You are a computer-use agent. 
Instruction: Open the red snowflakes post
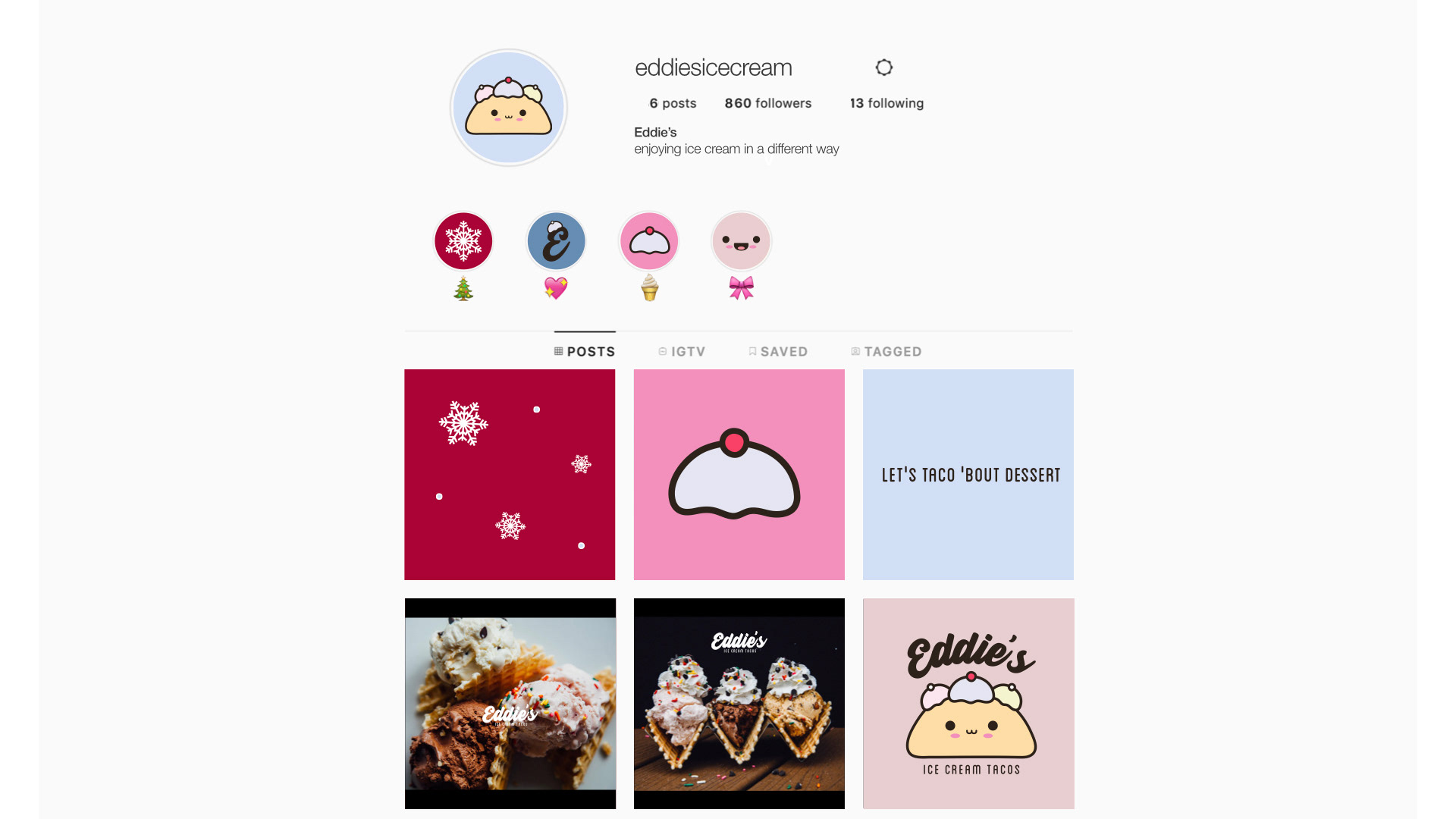click(x=510, y=475)
